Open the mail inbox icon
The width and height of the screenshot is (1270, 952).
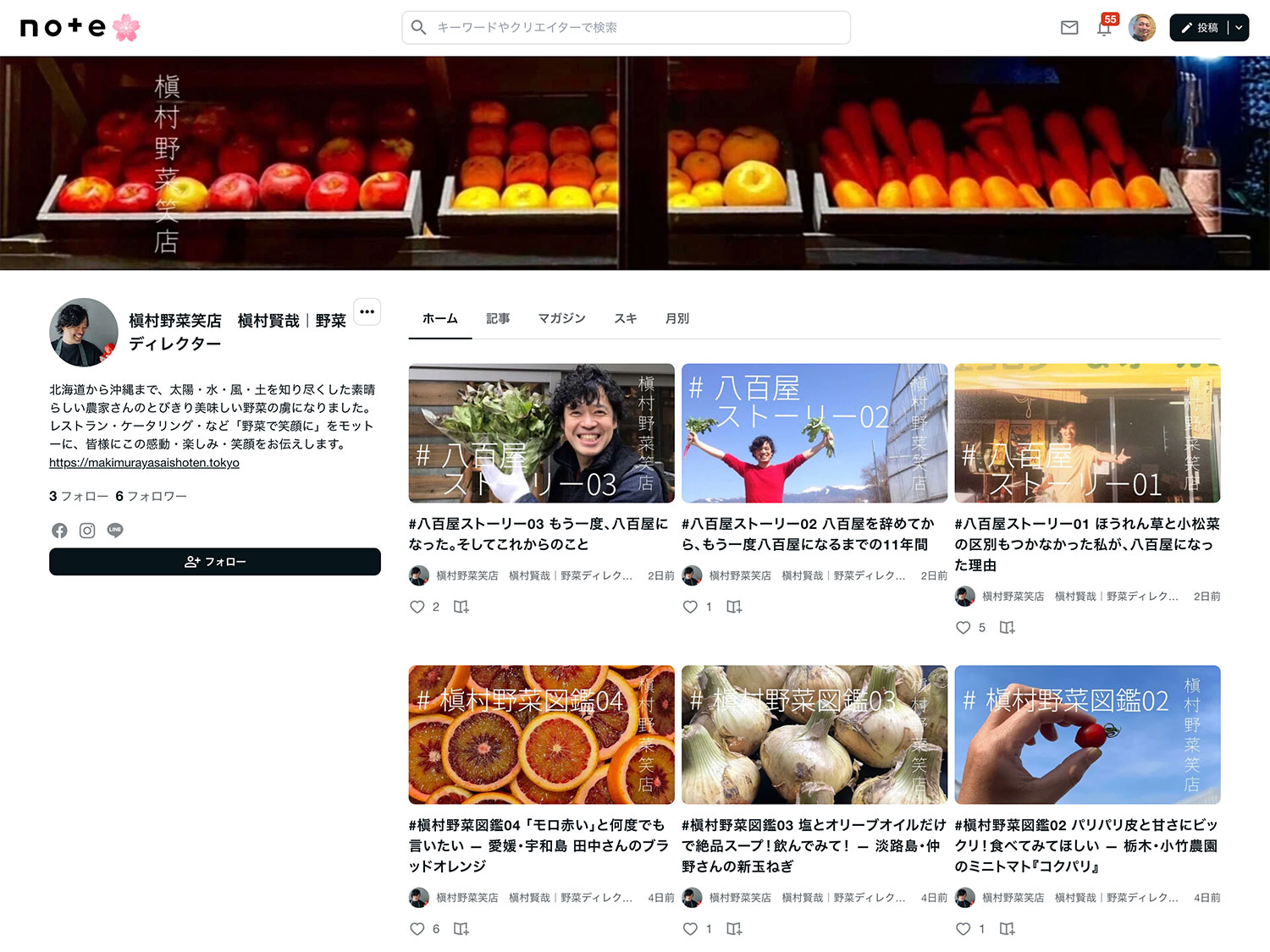click(1069, 28)
